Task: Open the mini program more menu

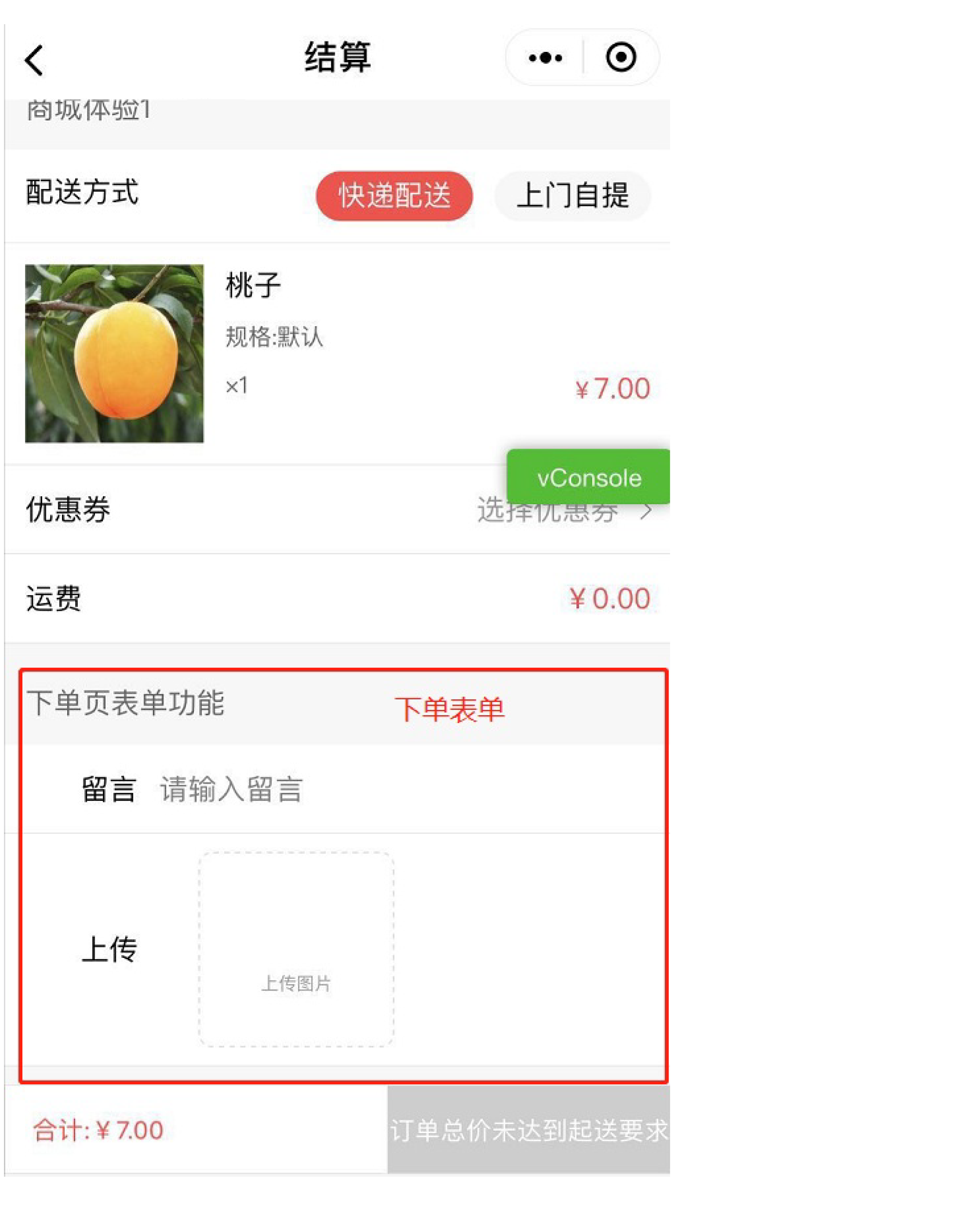Action: pyautogui.click(x=545, y=58)
